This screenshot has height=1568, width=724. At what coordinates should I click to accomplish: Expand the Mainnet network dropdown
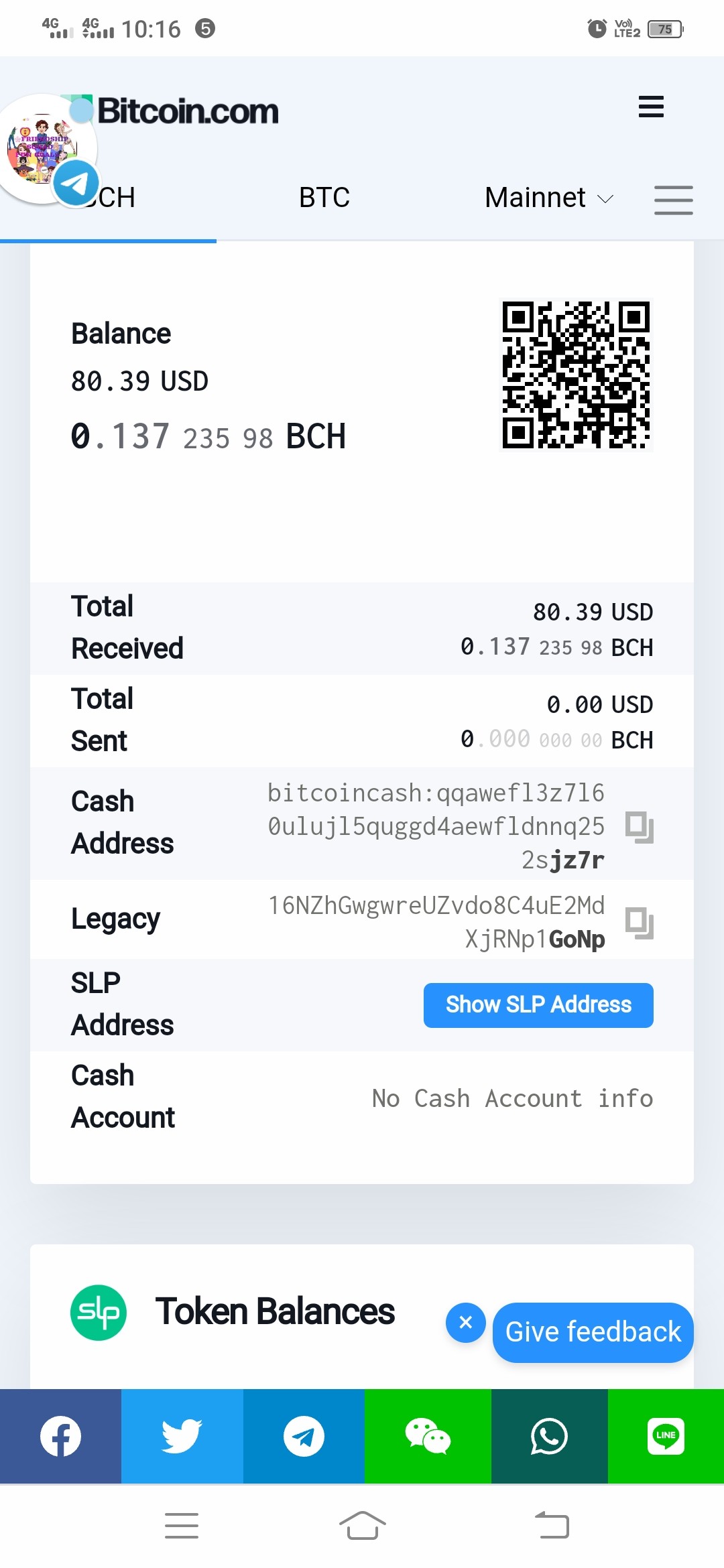click(x=549, y=198)
